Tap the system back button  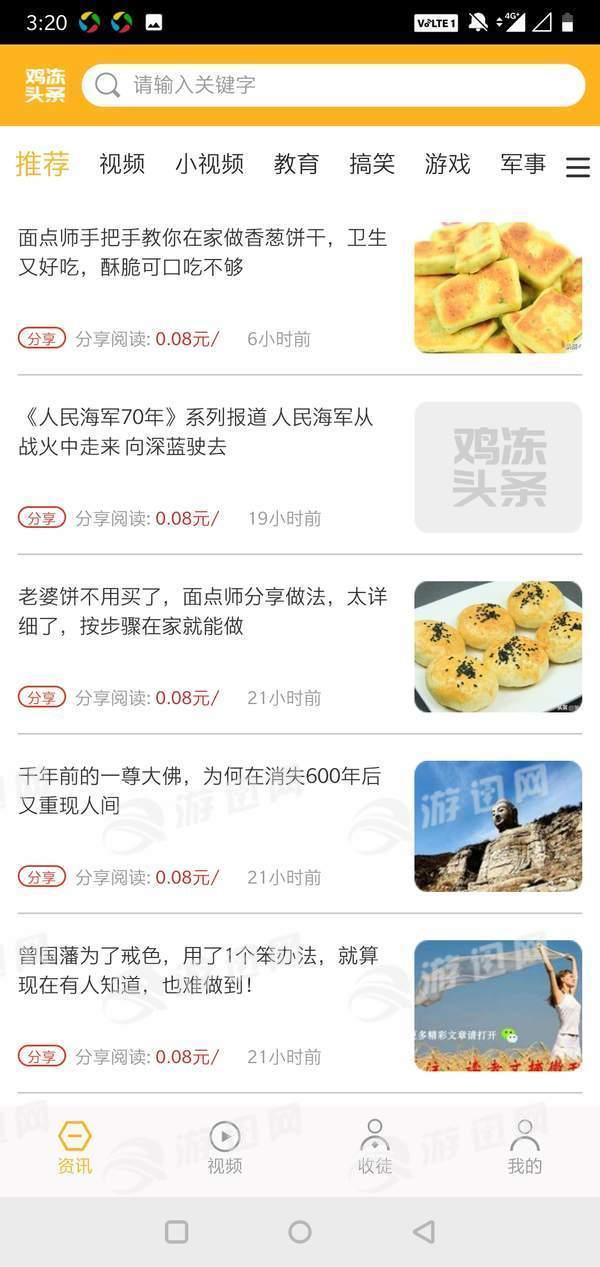click(x=424, y=1232)
